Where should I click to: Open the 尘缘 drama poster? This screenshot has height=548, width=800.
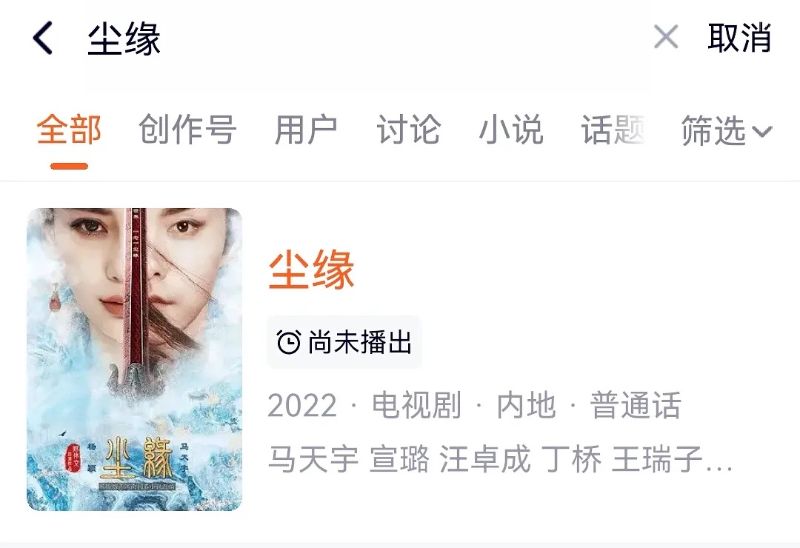coord(134,359)
